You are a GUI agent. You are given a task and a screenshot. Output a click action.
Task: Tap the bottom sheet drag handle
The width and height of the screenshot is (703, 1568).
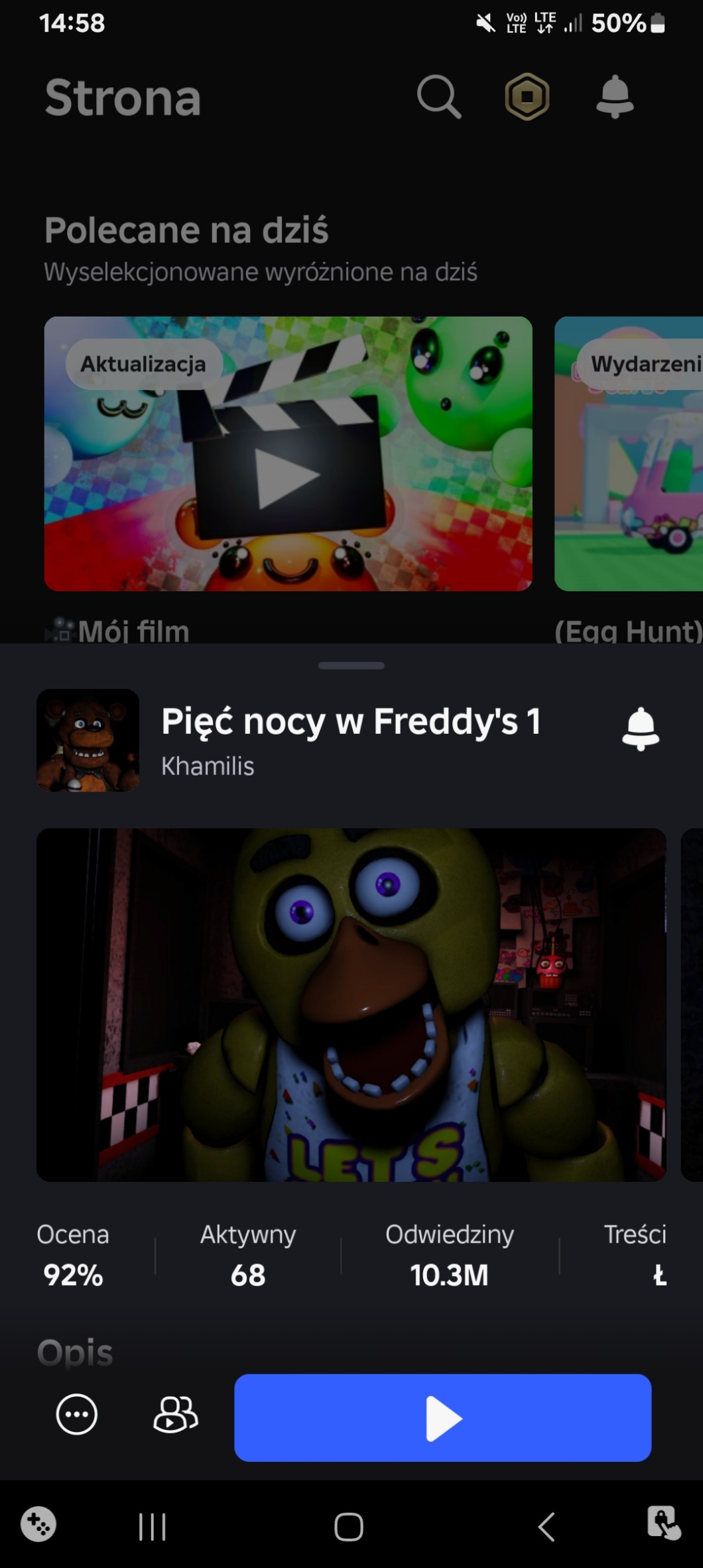coord(351,666)
